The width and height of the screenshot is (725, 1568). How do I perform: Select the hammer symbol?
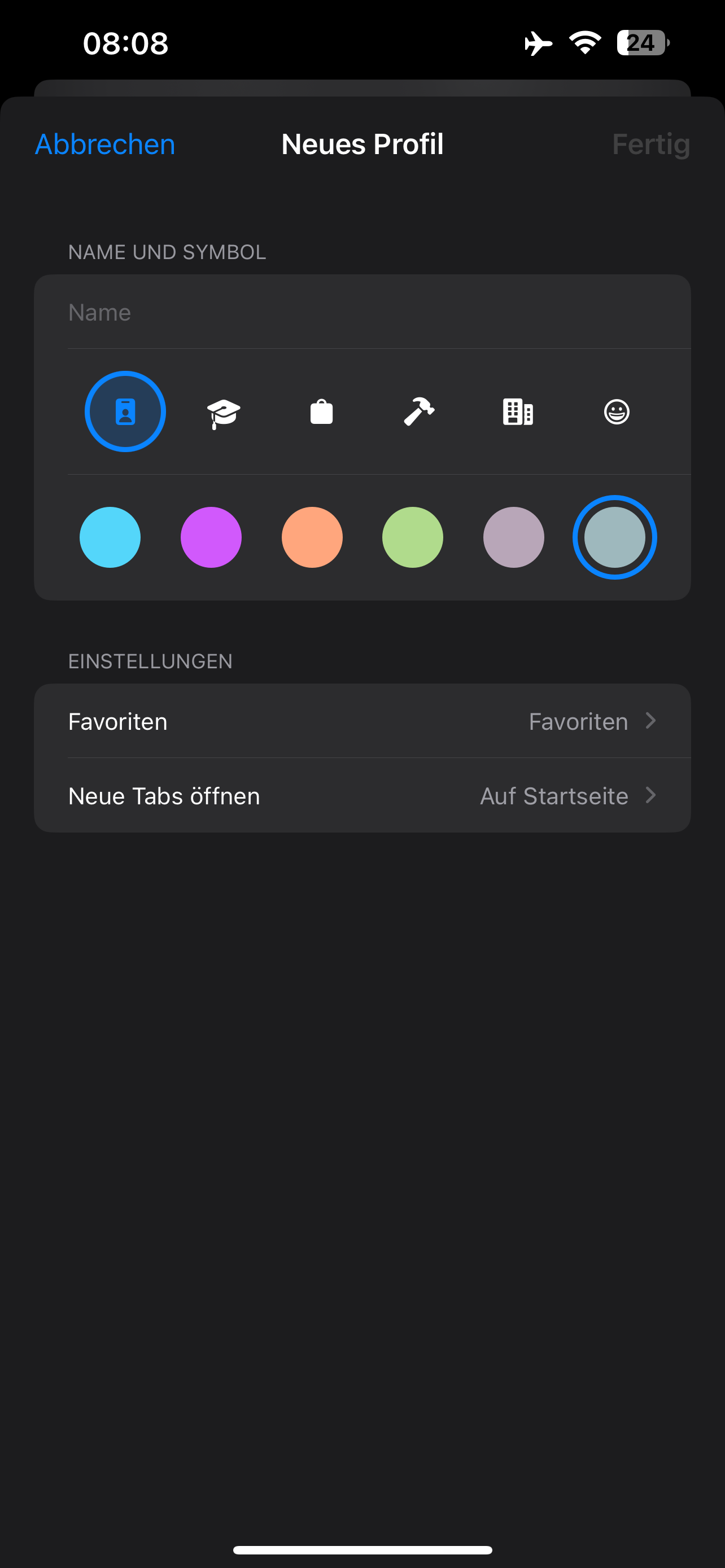coord(420,411)
